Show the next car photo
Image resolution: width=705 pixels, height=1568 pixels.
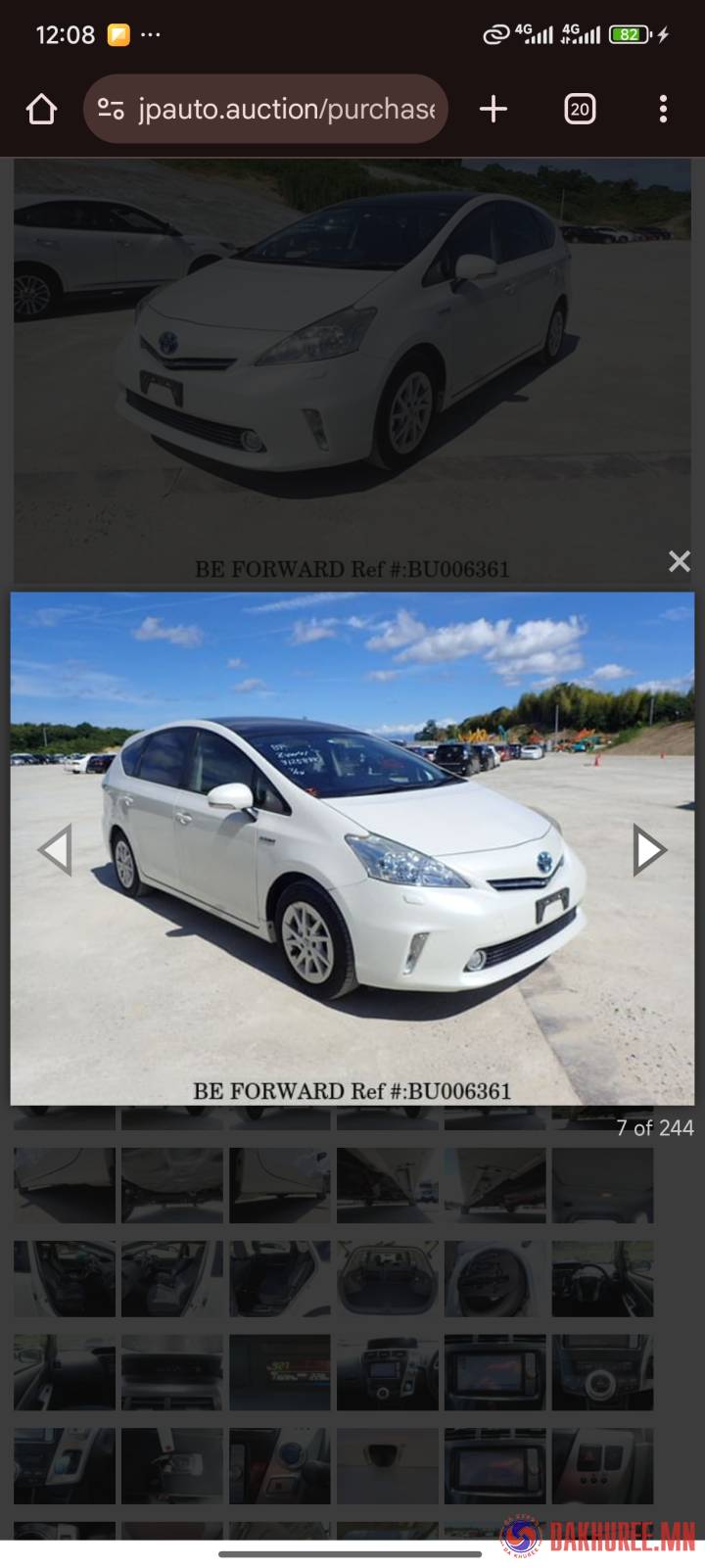point(648,849)
